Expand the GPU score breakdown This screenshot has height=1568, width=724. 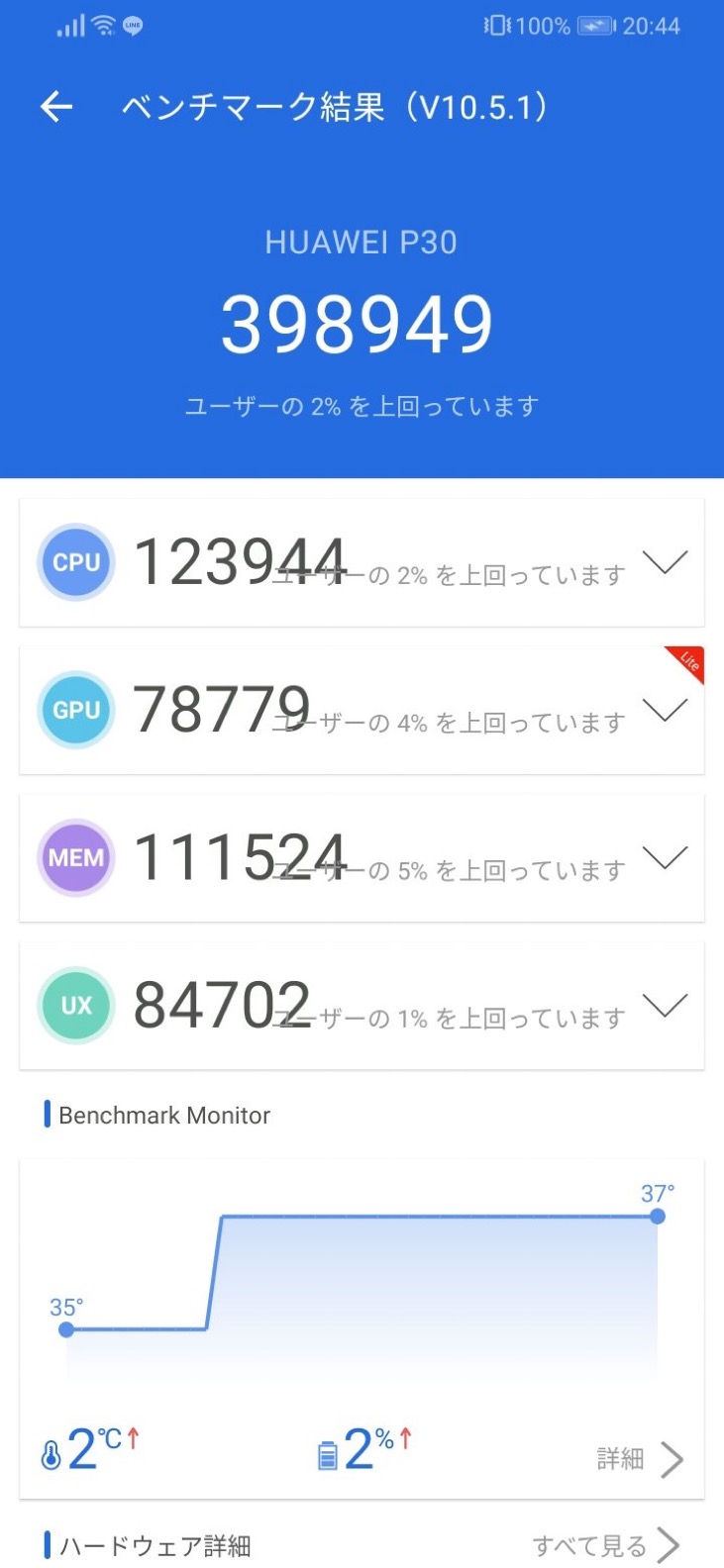(x=665, y=710)
